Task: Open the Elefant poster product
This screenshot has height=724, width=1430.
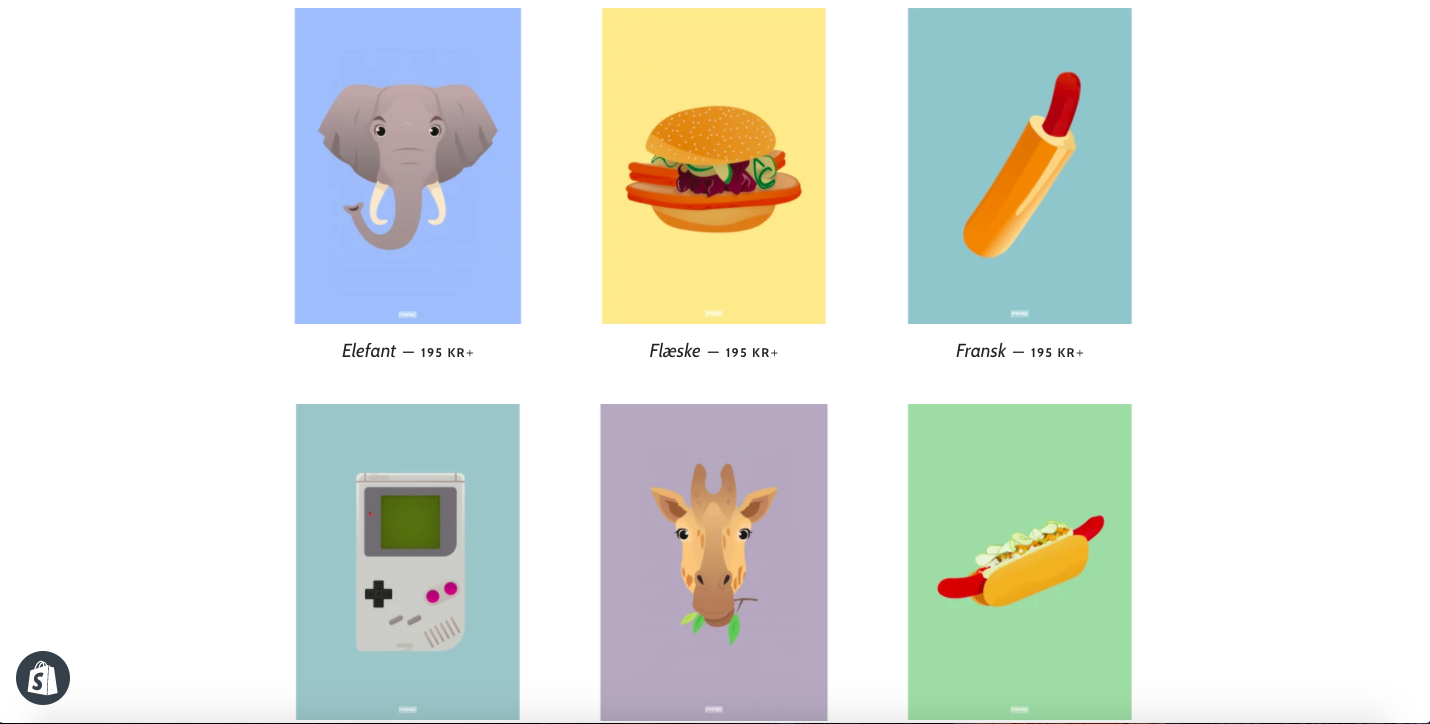Action: pos(407,166)
